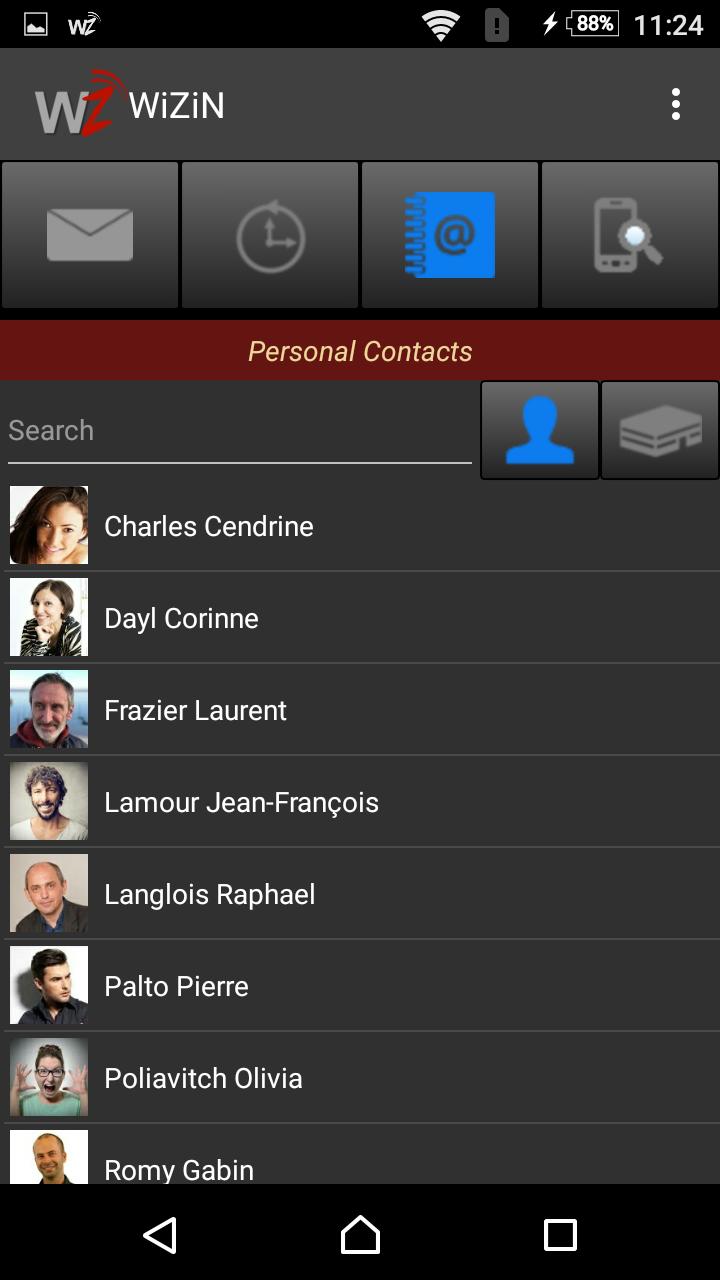
Task: Open contact Dayl Corinne
Action: (x=360, y=618)
